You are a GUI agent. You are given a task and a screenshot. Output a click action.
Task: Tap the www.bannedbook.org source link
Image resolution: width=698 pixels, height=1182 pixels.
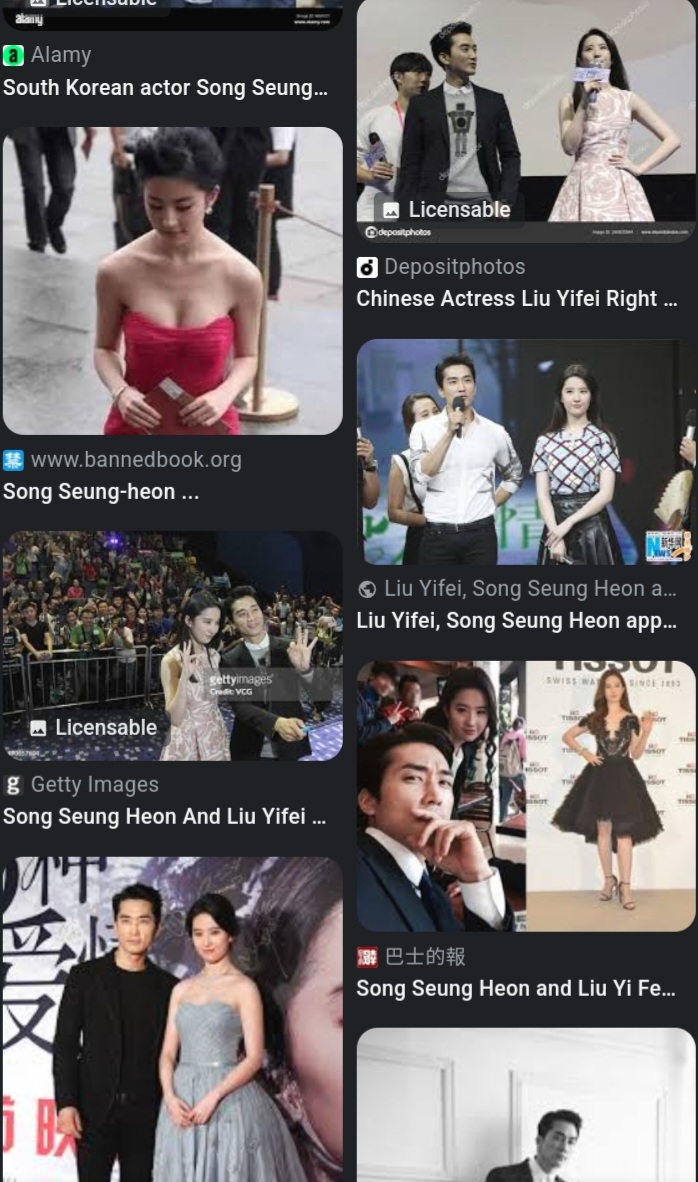pyautogui.click(x=135, y=460)
